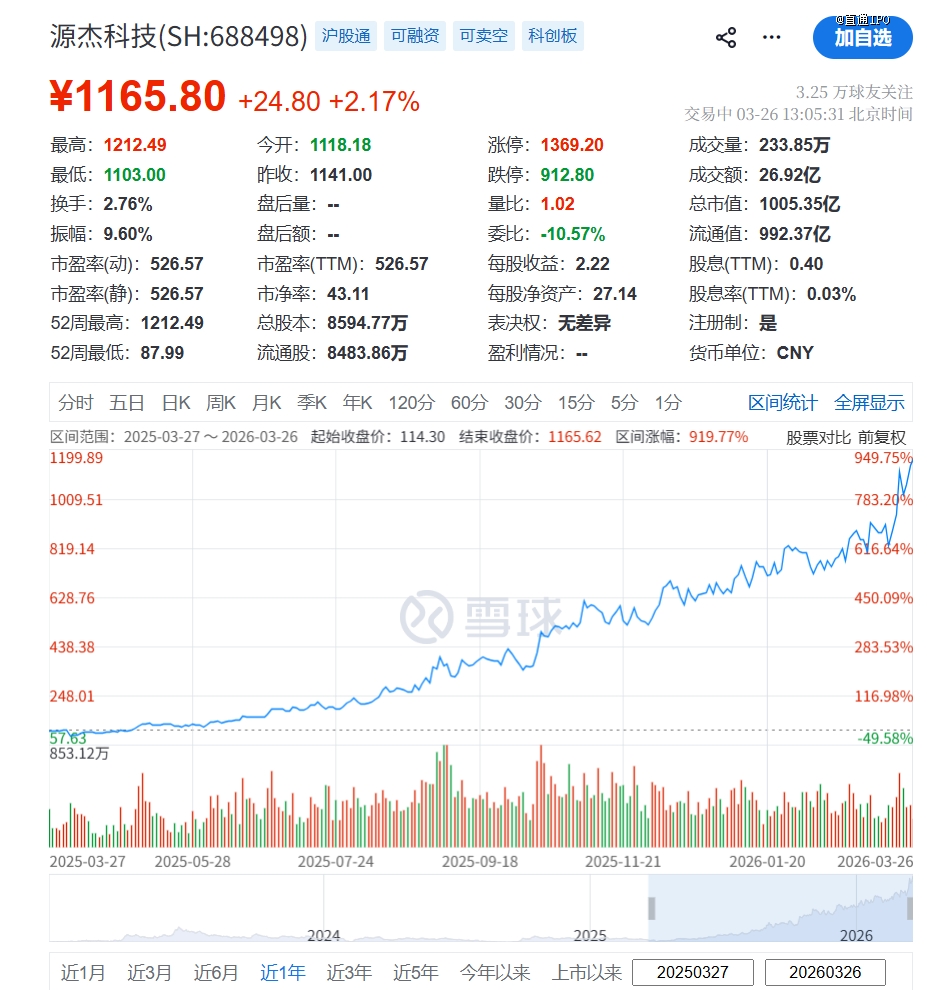This screenshot has height=990, width=927.
Task: Share this stock page
Action: point(726,38)
